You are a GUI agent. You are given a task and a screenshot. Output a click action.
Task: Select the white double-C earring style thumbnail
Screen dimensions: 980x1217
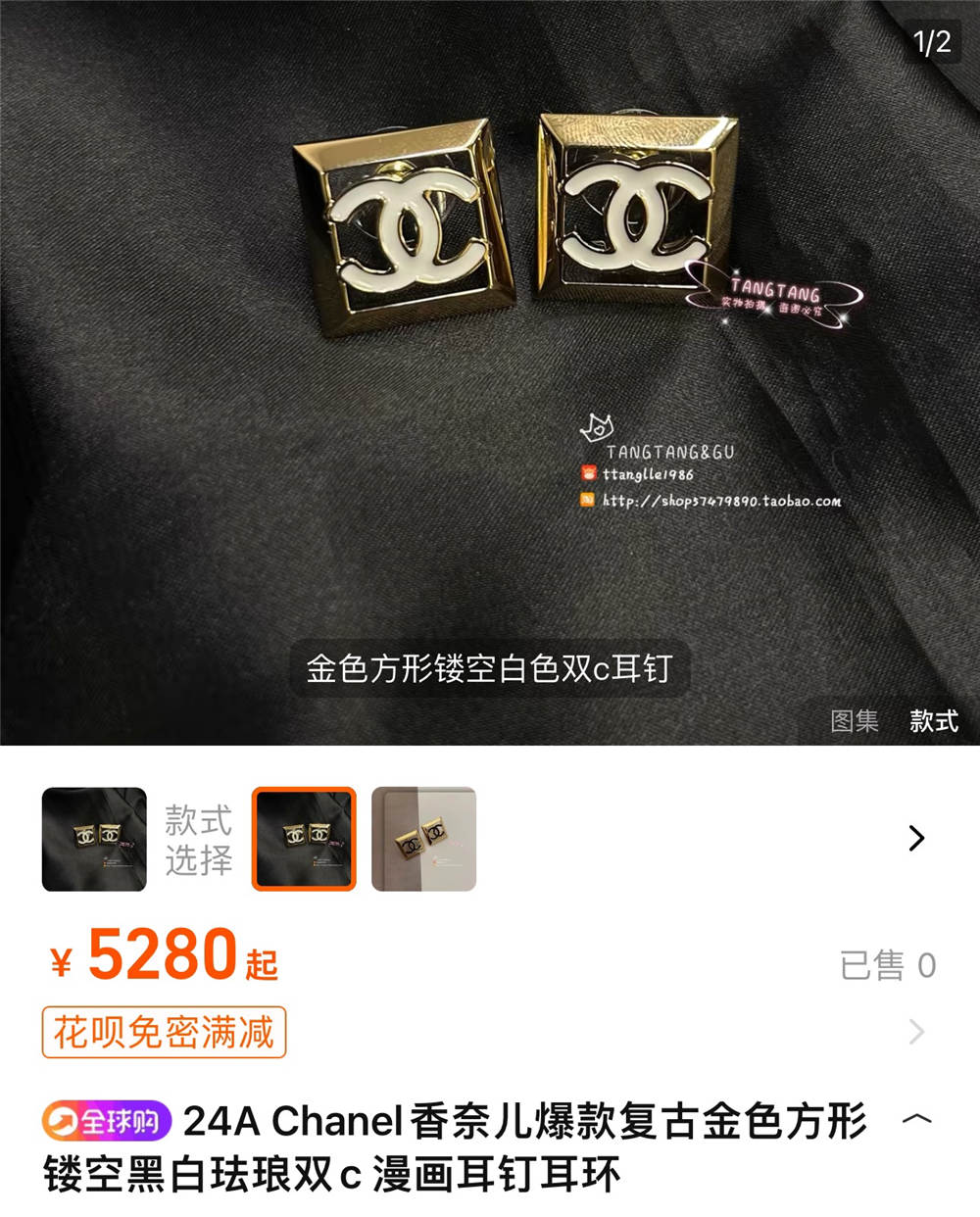[x=304, y=839]
